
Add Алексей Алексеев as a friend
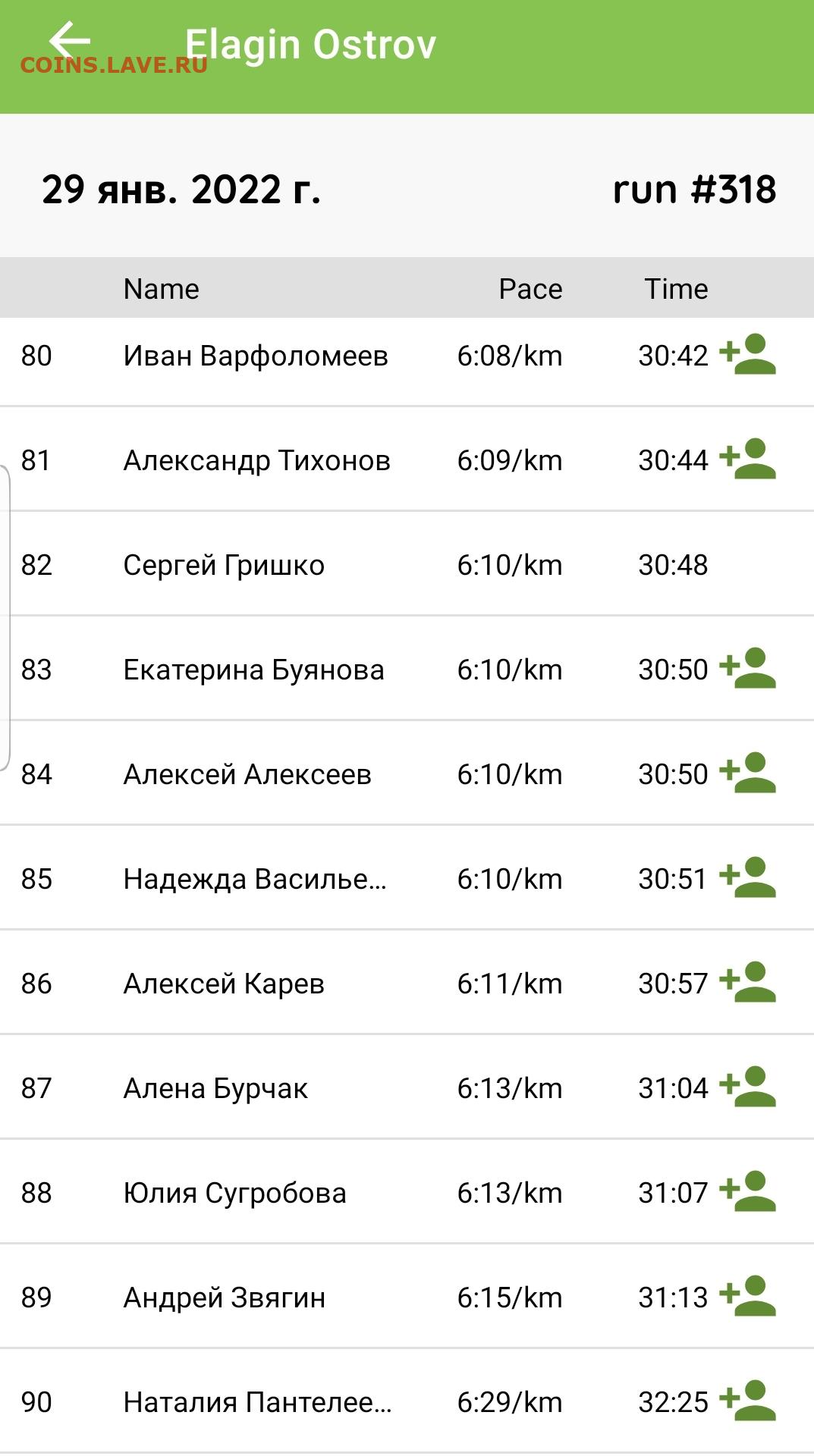(747, 773)
